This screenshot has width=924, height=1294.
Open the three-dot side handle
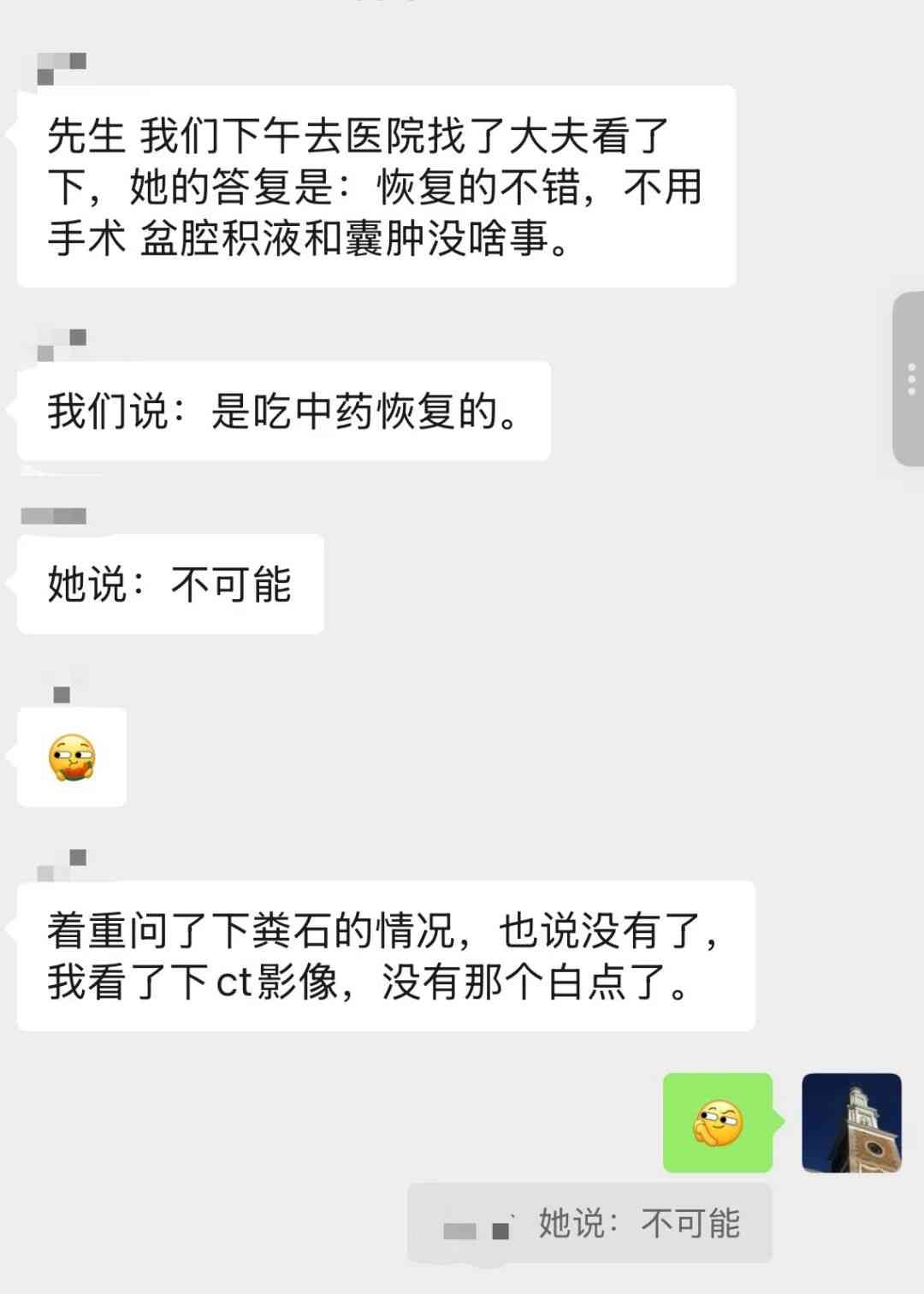[910, 378]
